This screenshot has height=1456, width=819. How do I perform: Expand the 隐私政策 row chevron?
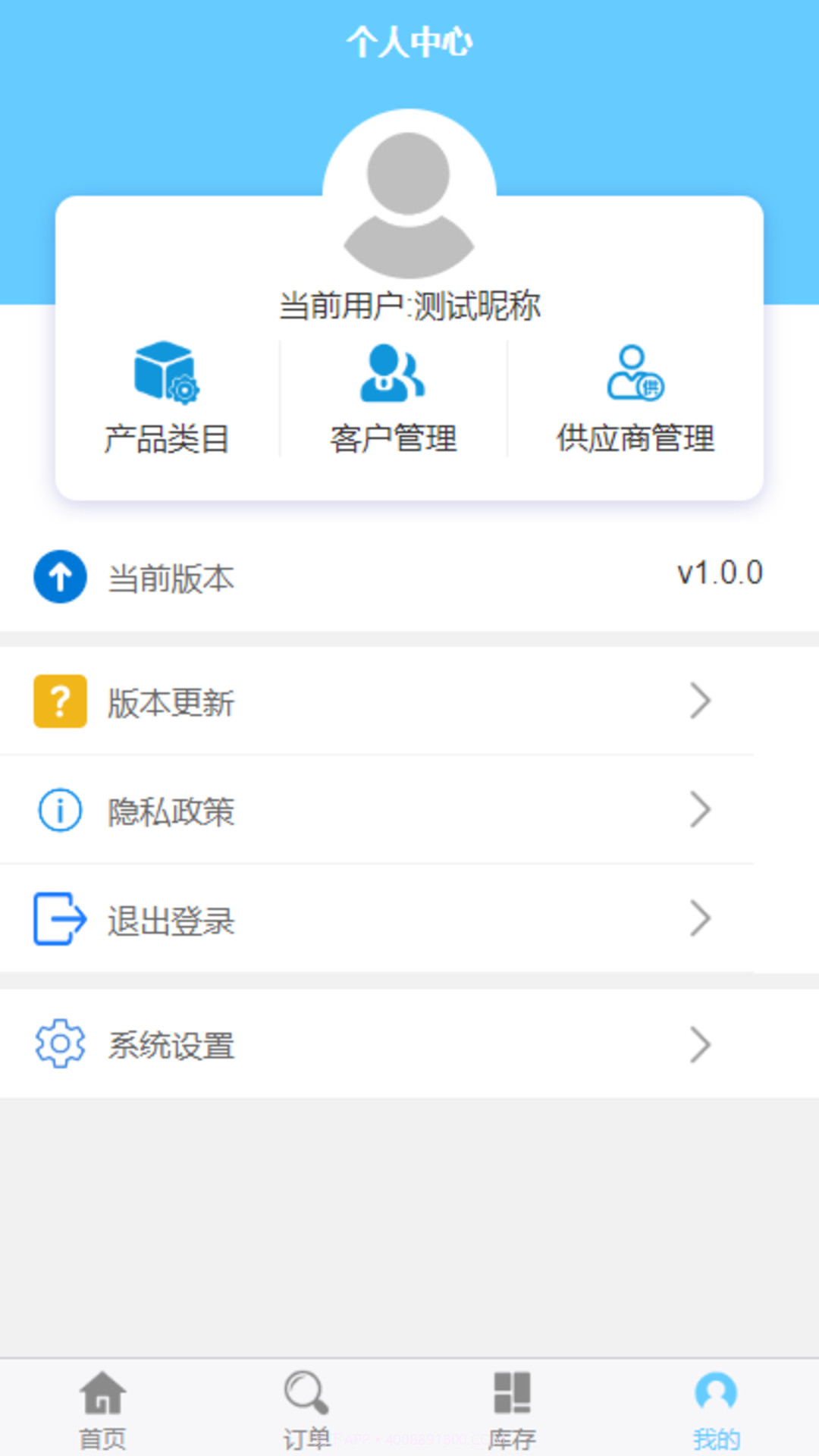(x=701, y=811)
